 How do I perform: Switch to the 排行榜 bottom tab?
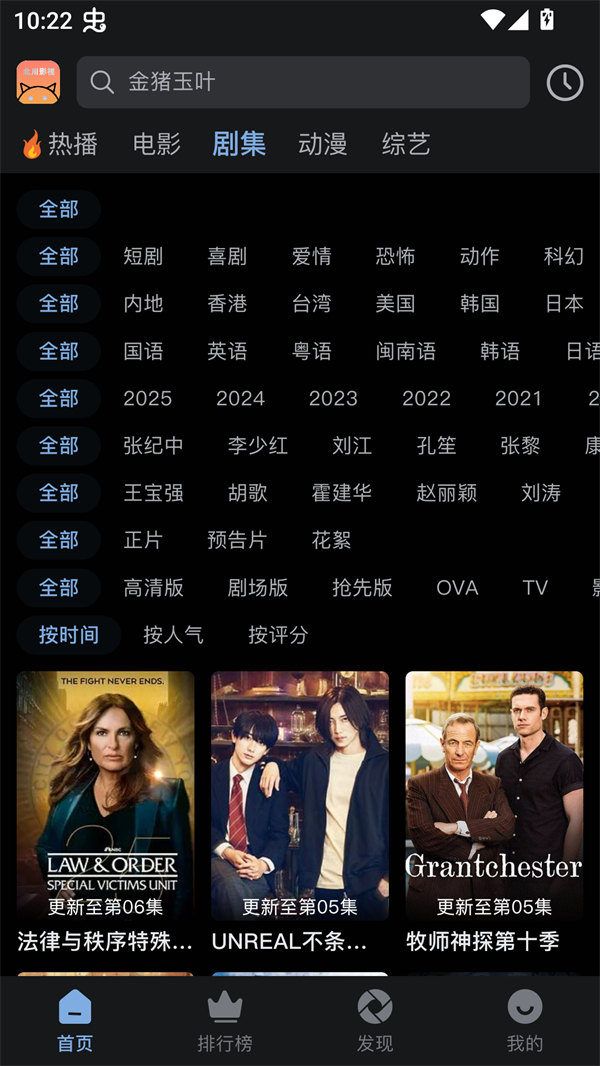[x=225, y=1022]
